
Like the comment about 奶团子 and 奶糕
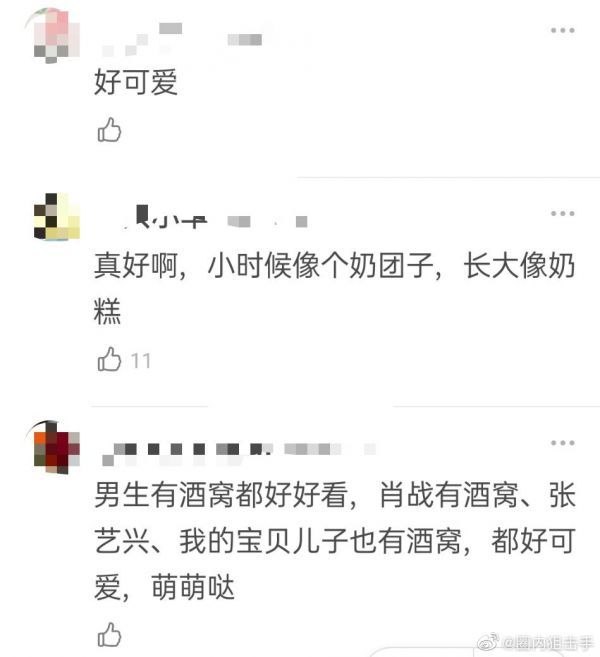[x=109, y=360]
